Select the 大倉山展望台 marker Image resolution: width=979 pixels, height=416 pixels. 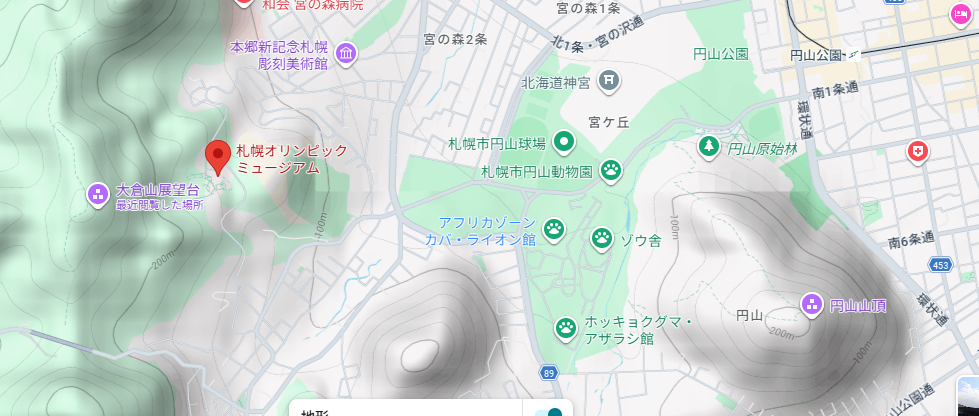pyautogui.click(x=98, y=193)
